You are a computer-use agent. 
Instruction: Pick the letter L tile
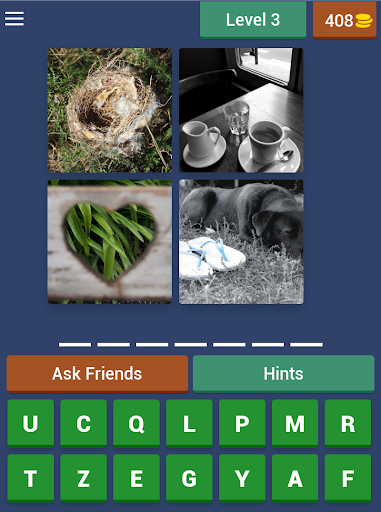189,423
